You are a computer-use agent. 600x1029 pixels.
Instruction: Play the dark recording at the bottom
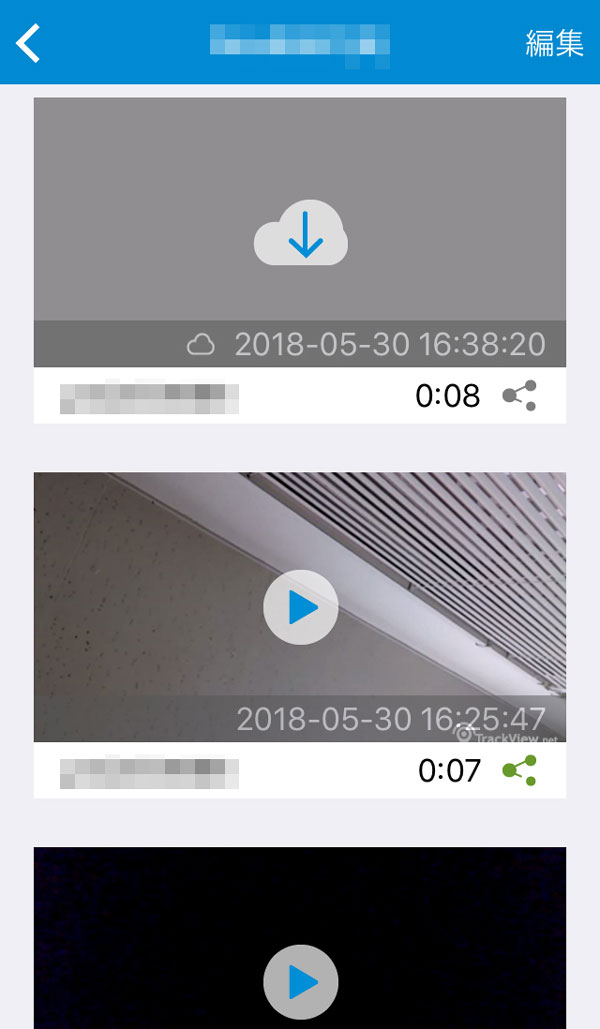(301, 981)
